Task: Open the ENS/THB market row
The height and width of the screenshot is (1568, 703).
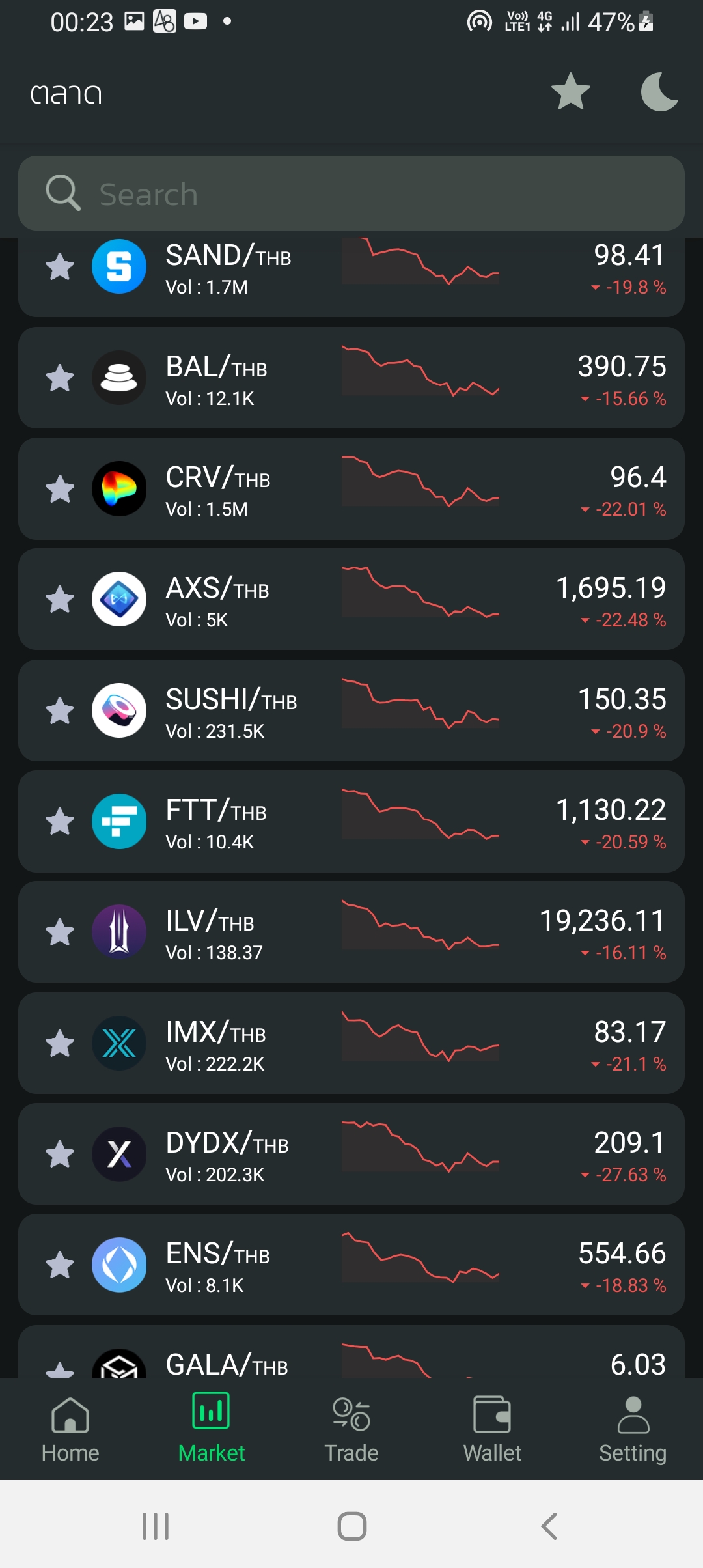Action: tap(351, 1265)
